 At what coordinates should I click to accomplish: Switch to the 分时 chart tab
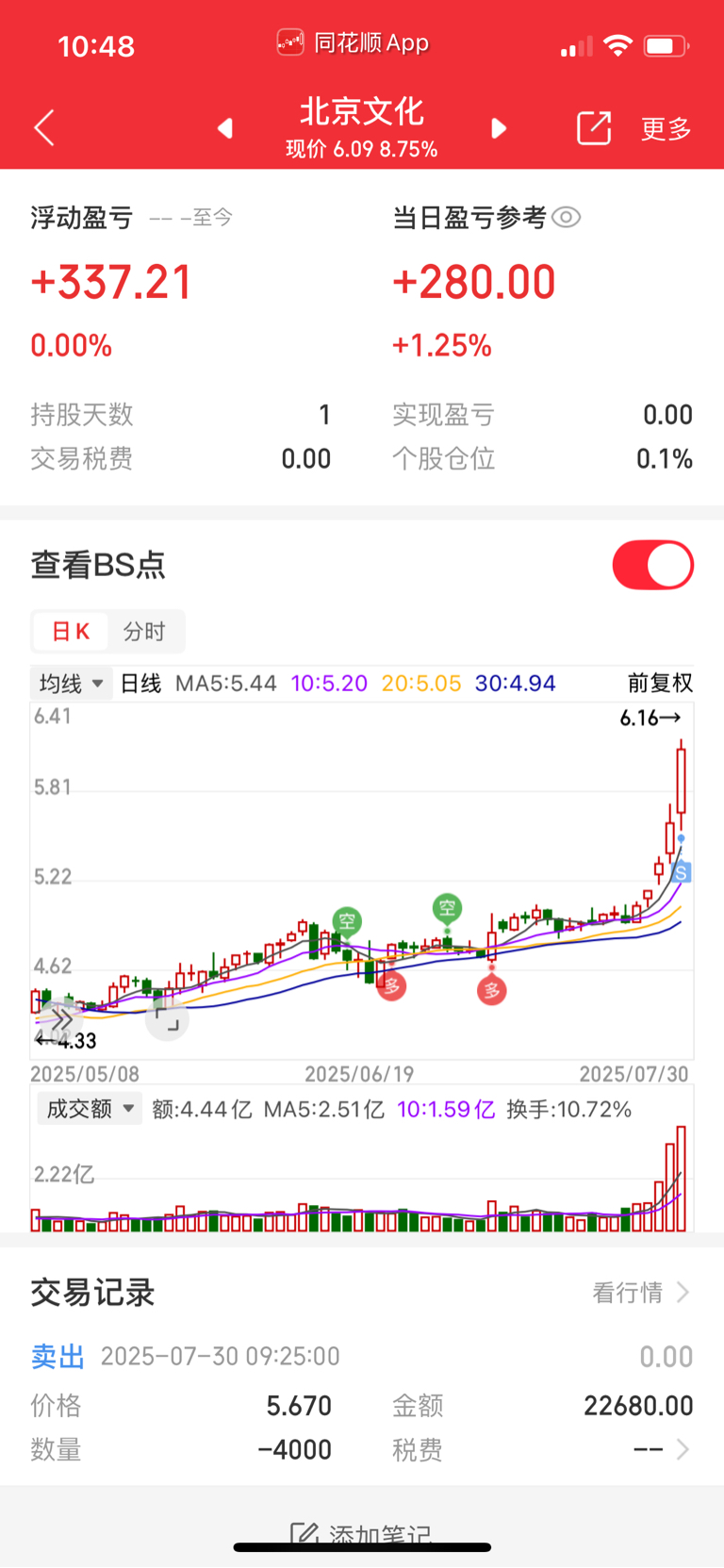(x=144, y=632)
